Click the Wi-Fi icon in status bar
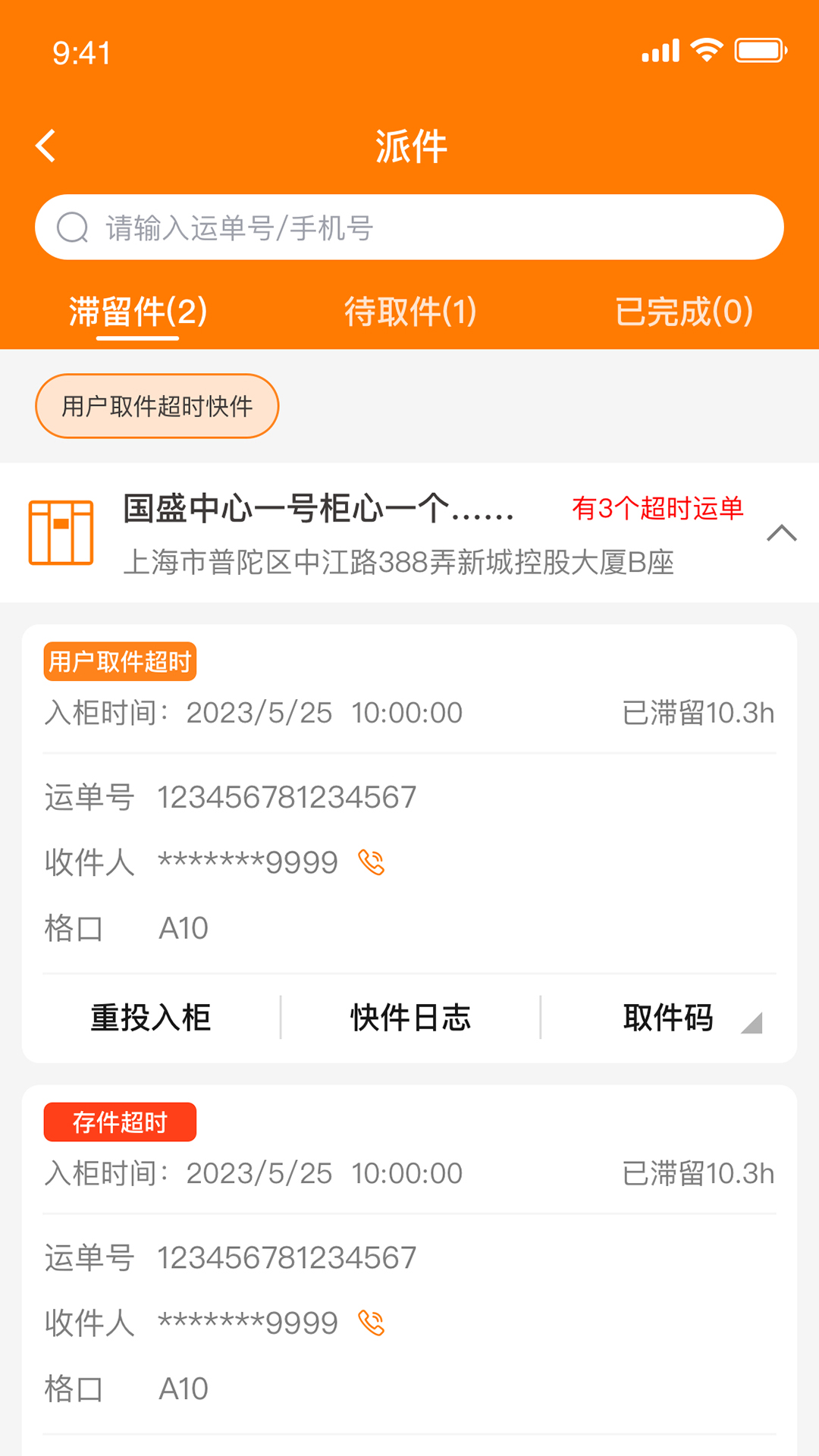This screenshot has height=1456, width=819. [x=705, y=49]
